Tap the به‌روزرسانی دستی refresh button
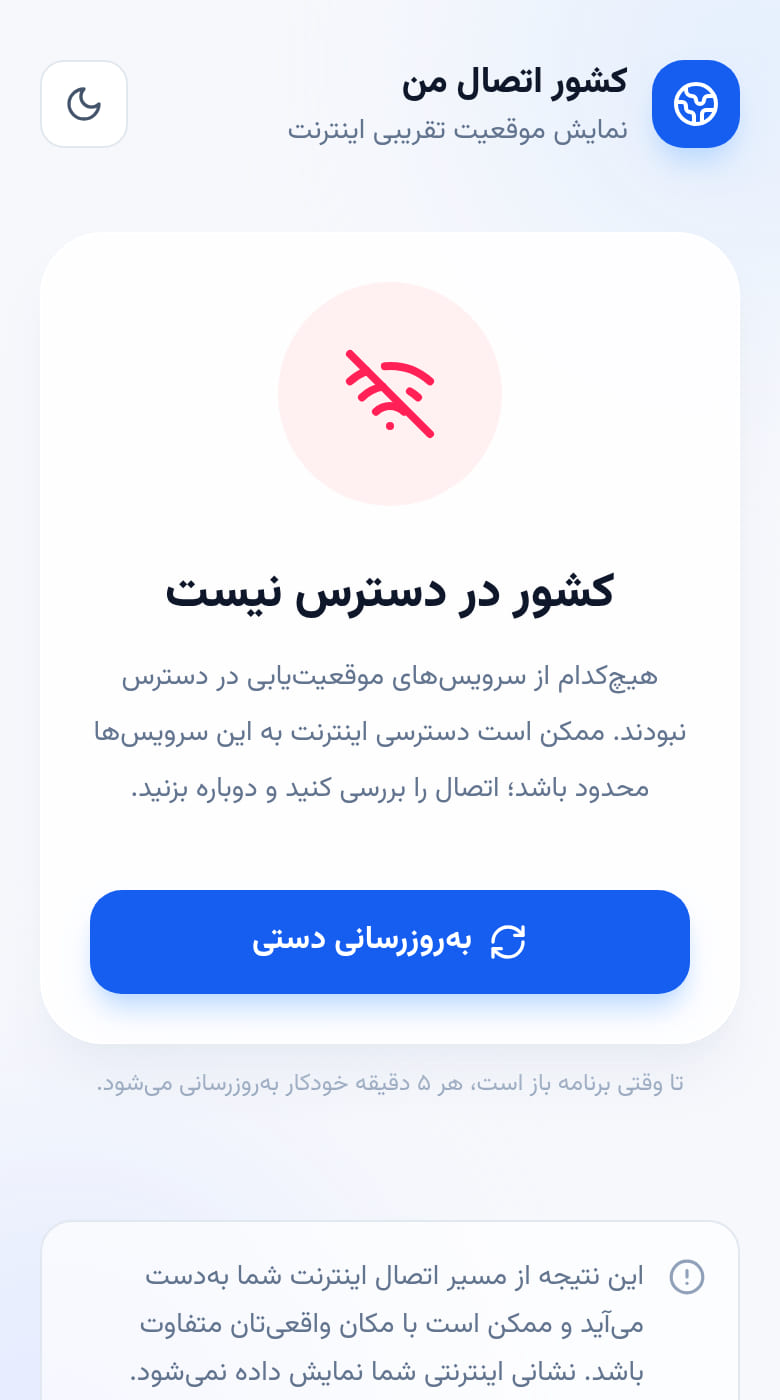 click(390, 942)
